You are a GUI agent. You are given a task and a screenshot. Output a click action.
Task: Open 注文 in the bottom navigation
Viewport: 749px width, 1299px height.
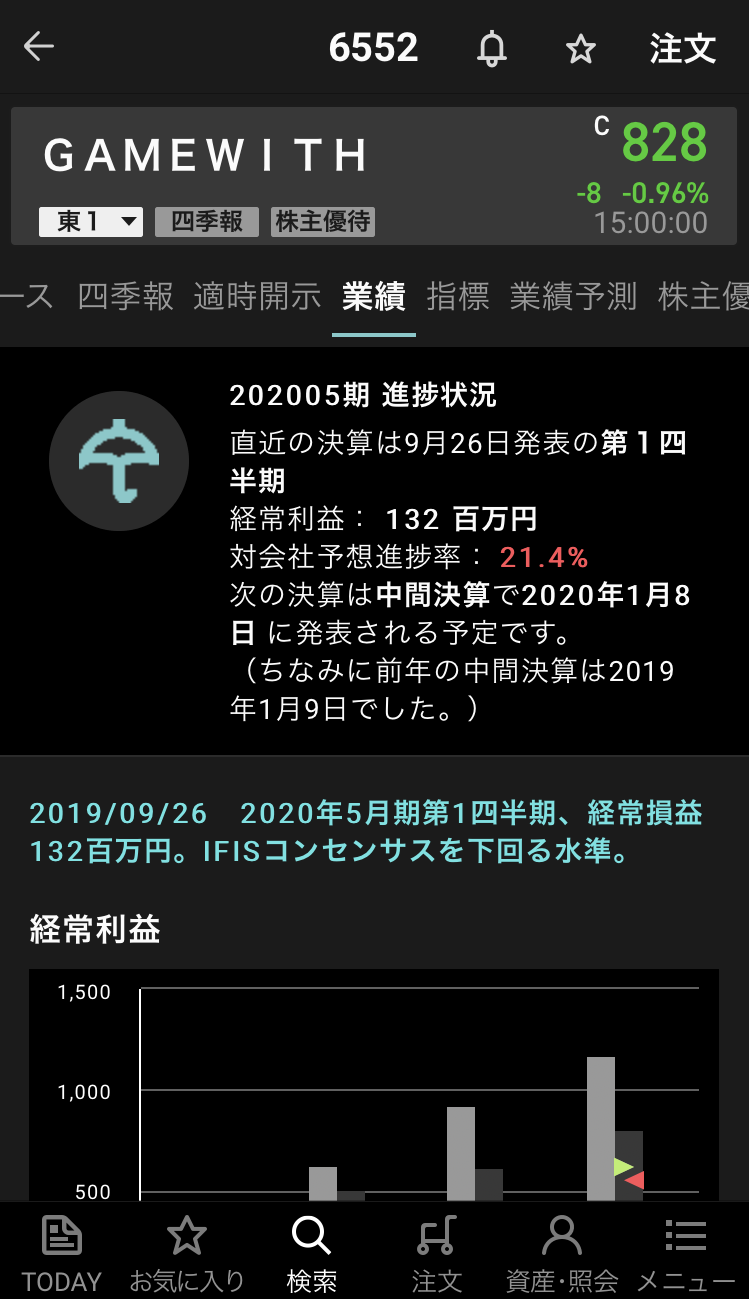(x=437, y=1252)
